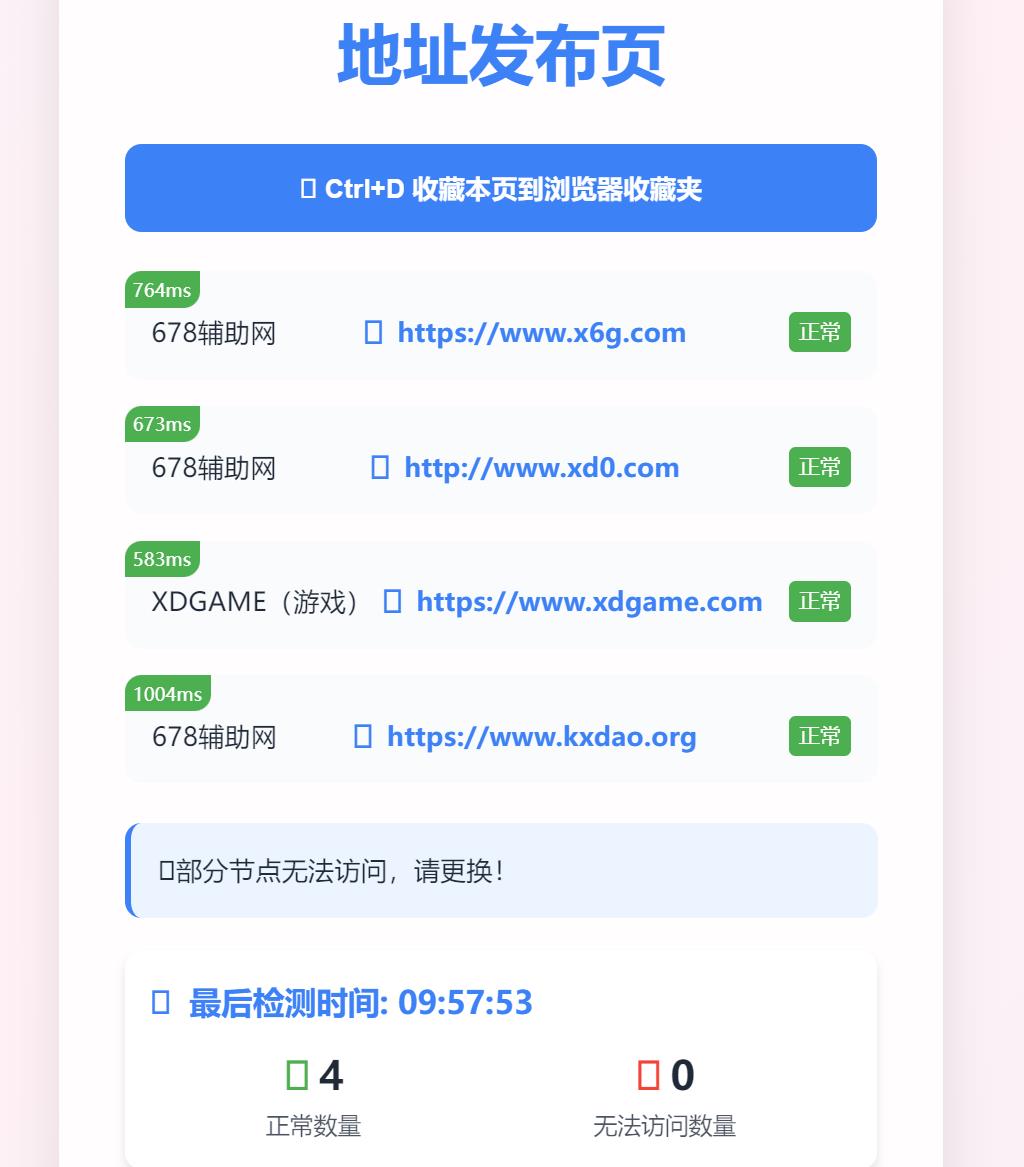Open the https://www.x6g.com link

(x=541, y=333)
